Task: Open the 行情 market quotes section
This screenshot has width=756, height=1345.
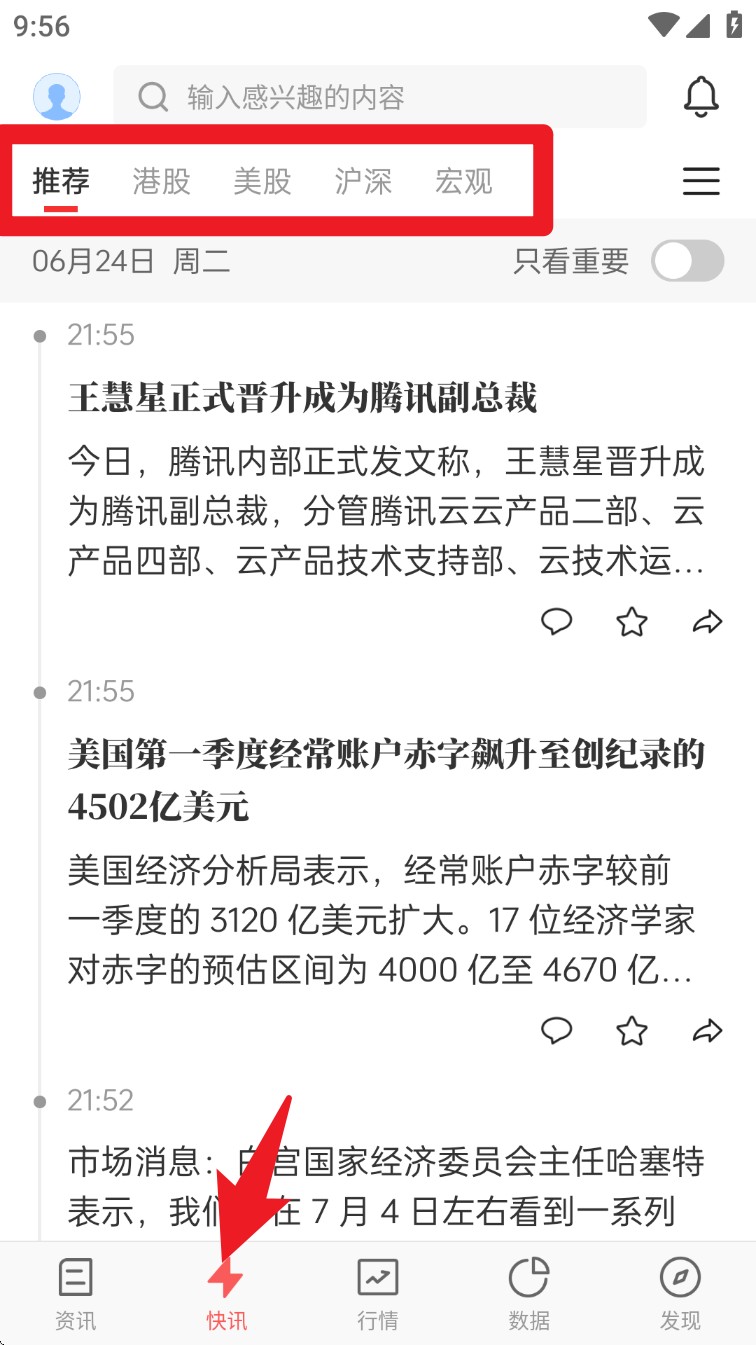Action: coord(377,1292)
